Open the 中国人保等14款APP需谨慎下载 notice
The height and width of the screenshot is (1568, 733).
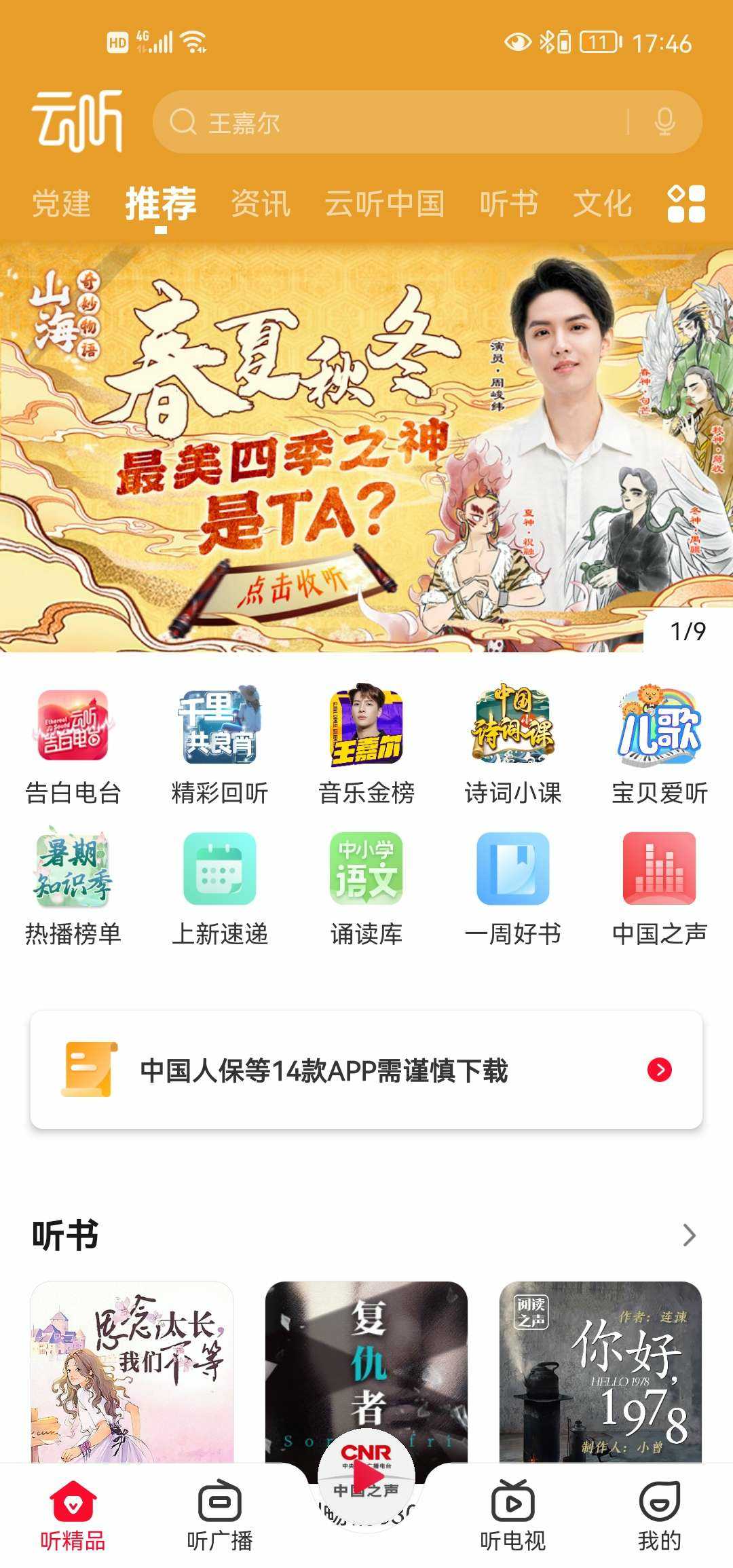pyautogui.click(x=366, y=1070)
